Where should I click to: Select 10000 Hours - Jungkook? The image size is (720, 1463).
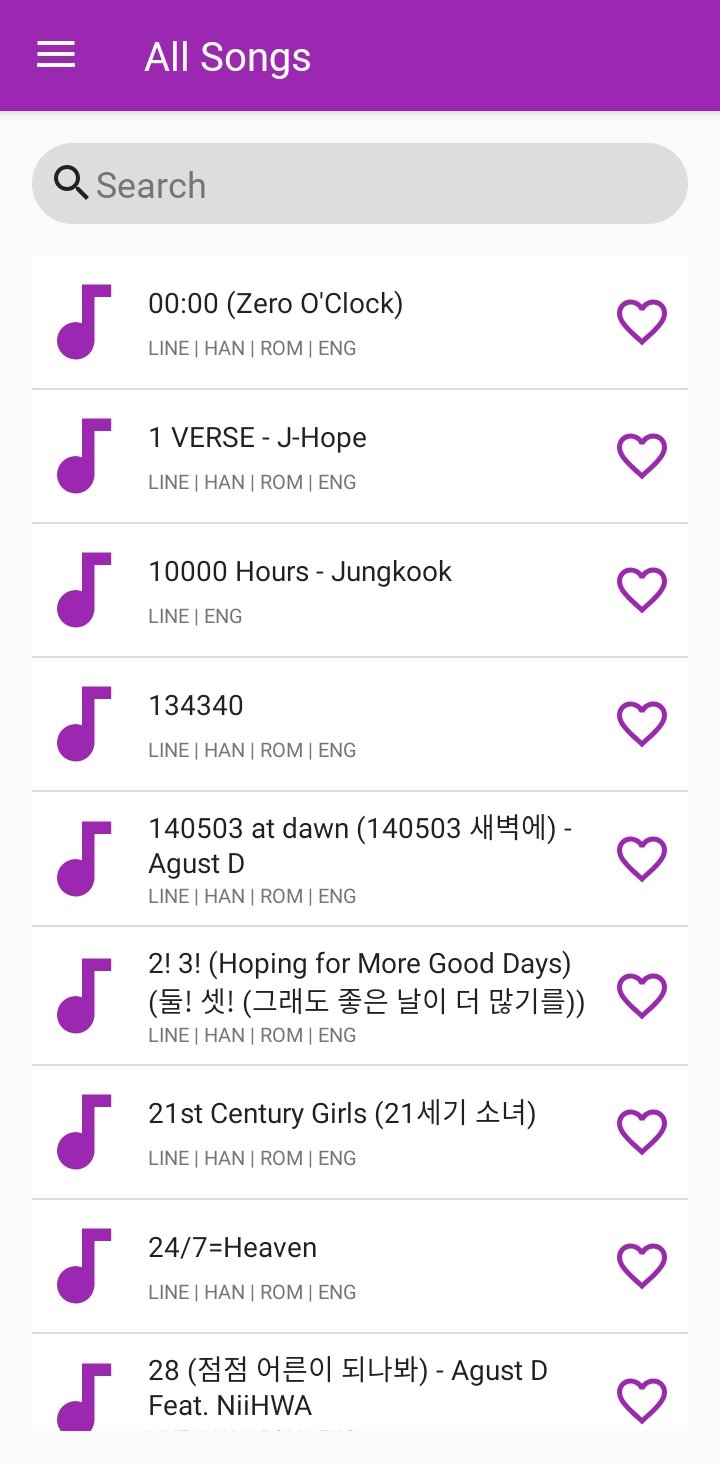pos(330,590)
